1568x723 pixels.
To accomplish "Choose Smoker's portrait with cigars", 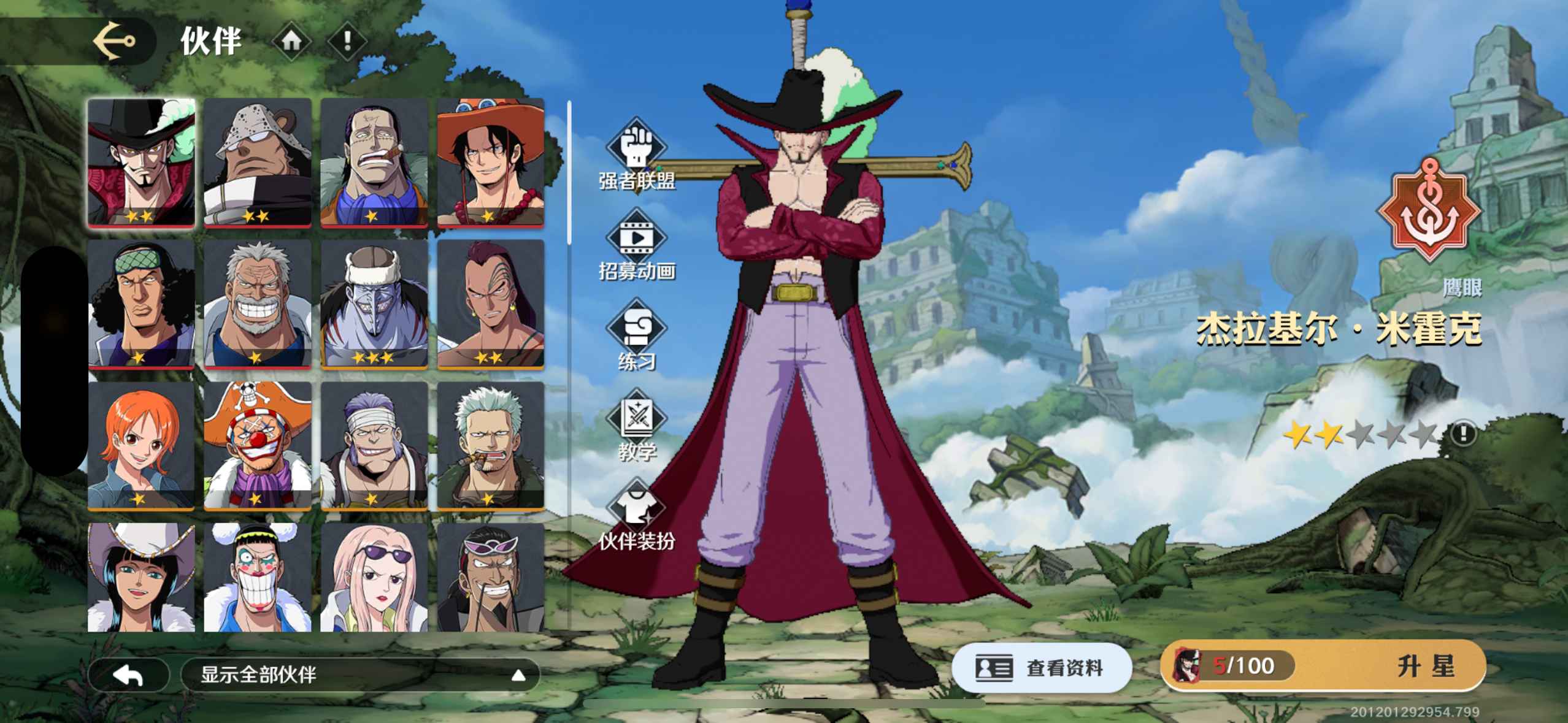I will 490,446.
